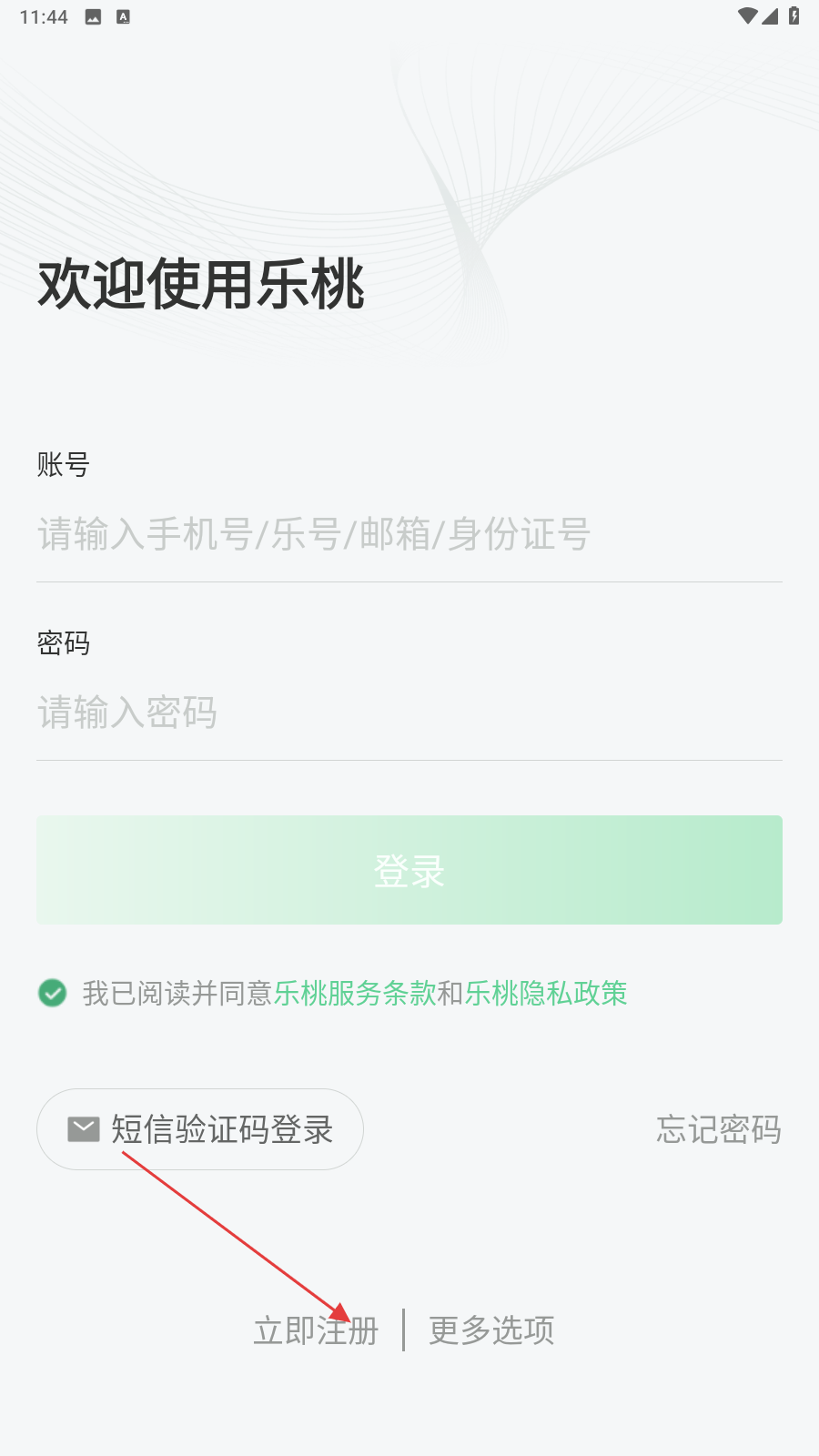Open 乐桃隐私政策 privacy policy link
819x1456 pixels.
tap(546, 993)
